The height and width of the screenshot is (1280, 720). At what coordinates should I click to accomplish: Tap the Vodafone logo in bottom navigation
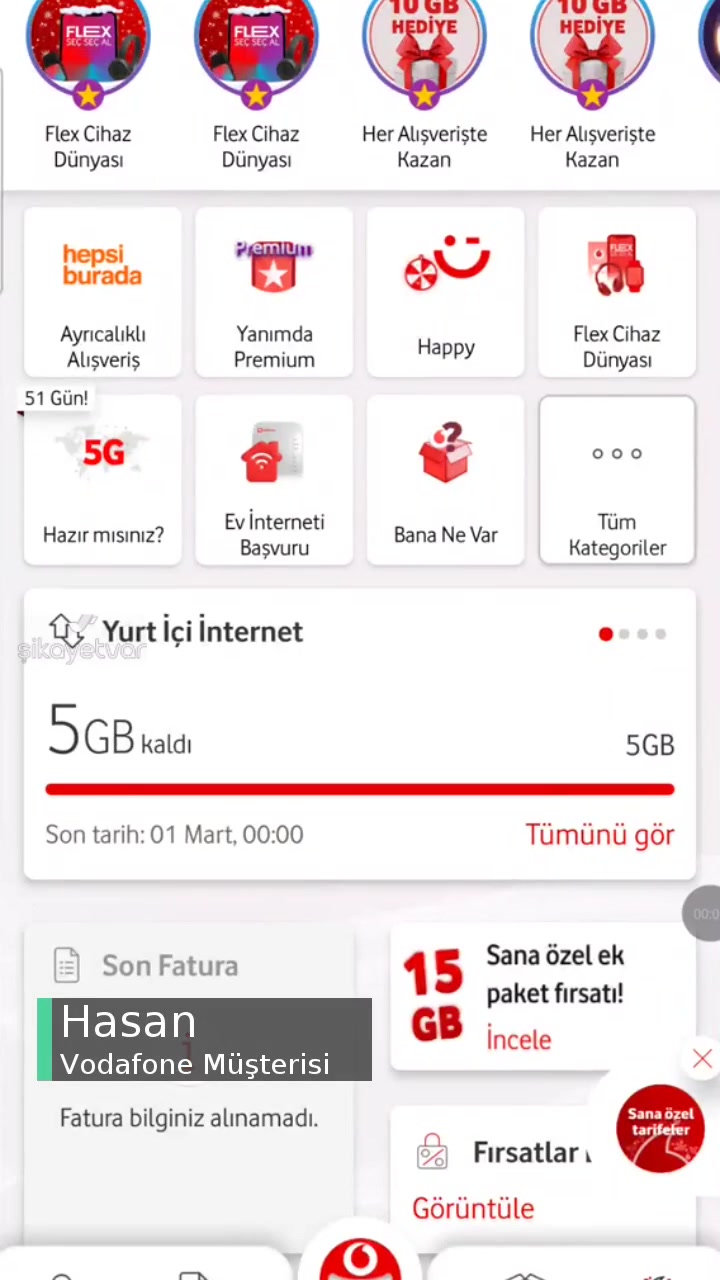pyautogui.click(x=360, y=1260)
